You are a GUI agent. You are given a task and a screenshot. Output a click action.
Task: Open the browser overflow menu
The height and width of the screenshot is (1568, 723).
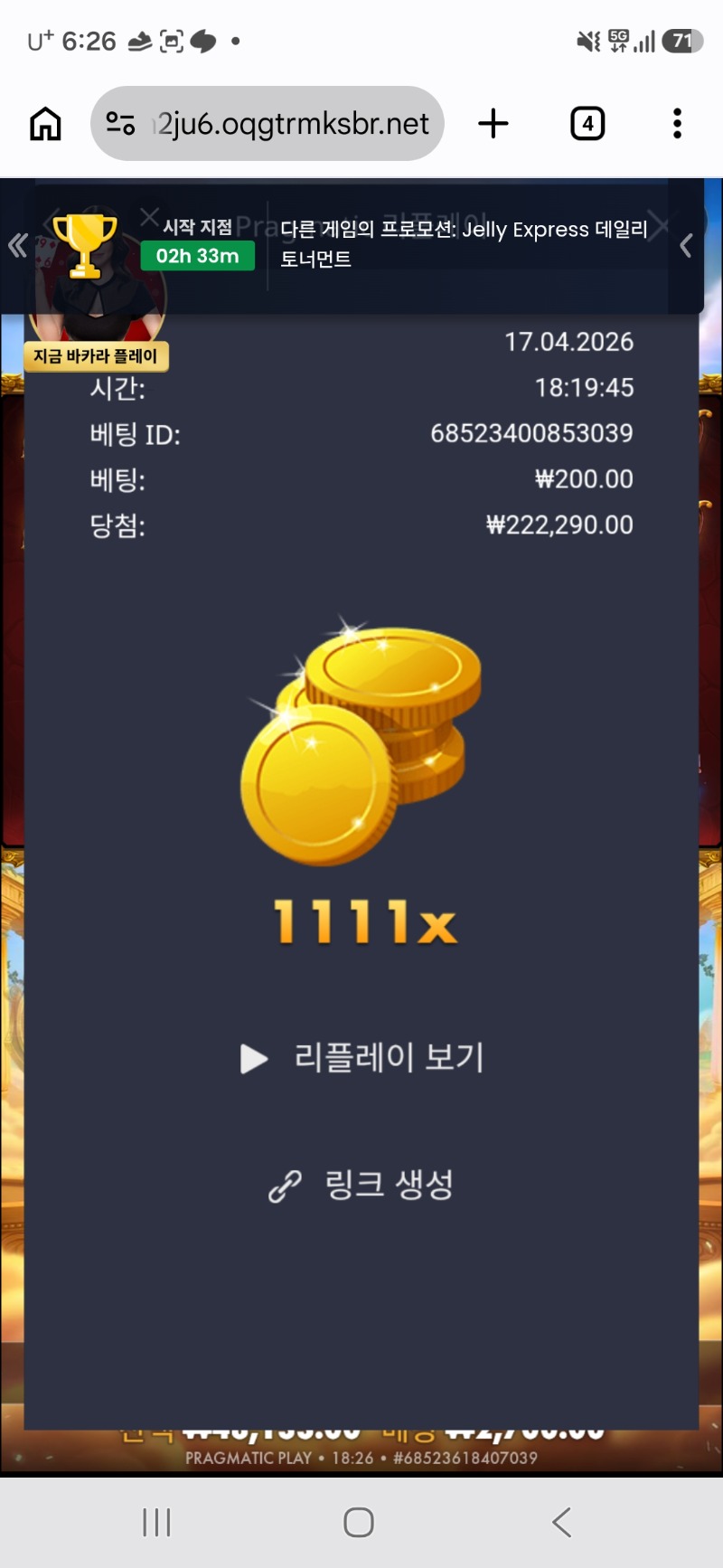[677, 124]
